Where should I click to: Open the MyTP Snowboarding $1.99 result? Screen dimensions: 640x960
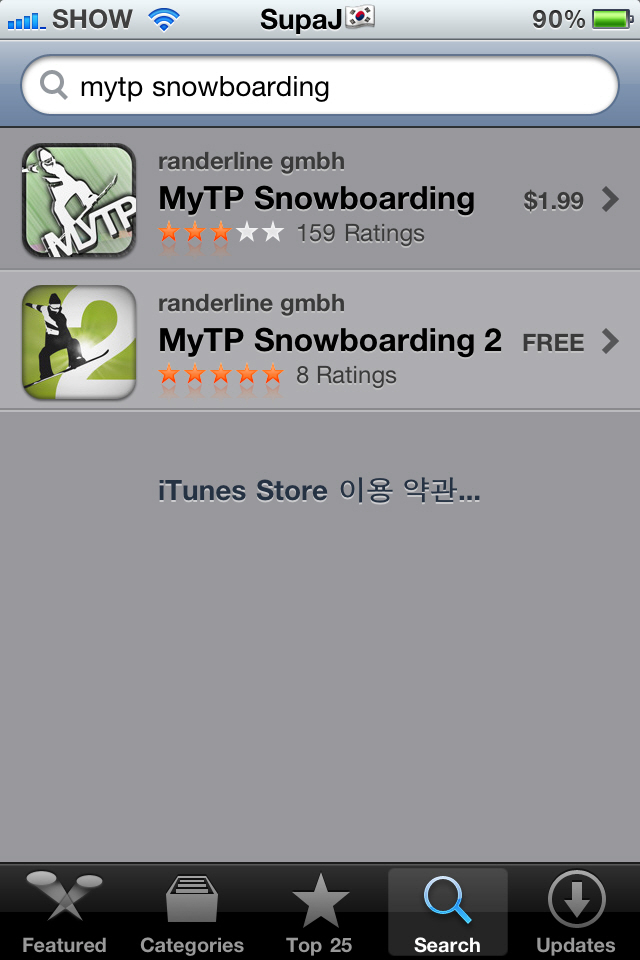[320, 199]
